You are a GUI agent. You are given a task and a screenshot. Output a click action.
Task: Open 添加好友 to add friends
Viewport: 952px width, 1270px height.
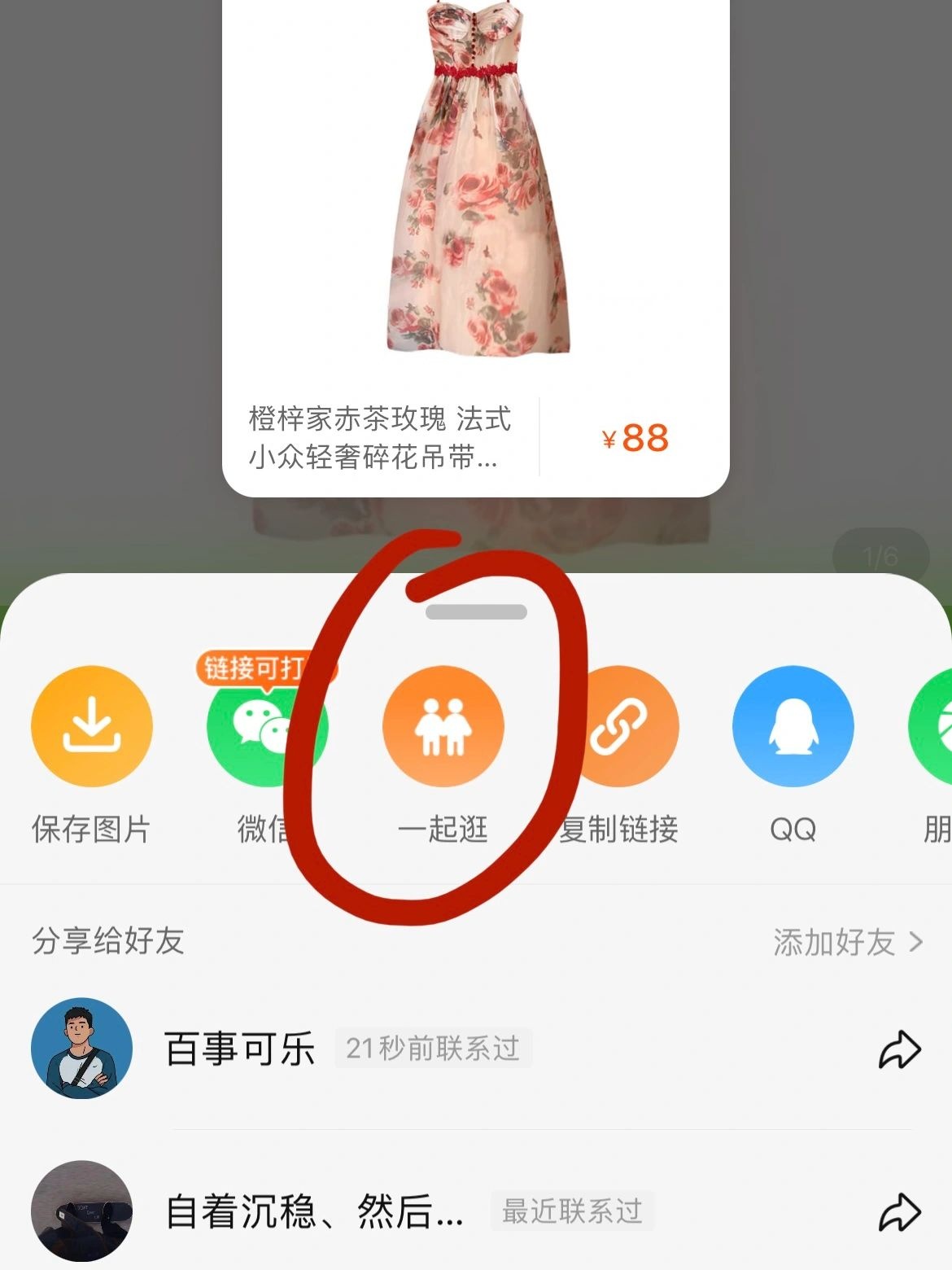click(x=847, y=942)
